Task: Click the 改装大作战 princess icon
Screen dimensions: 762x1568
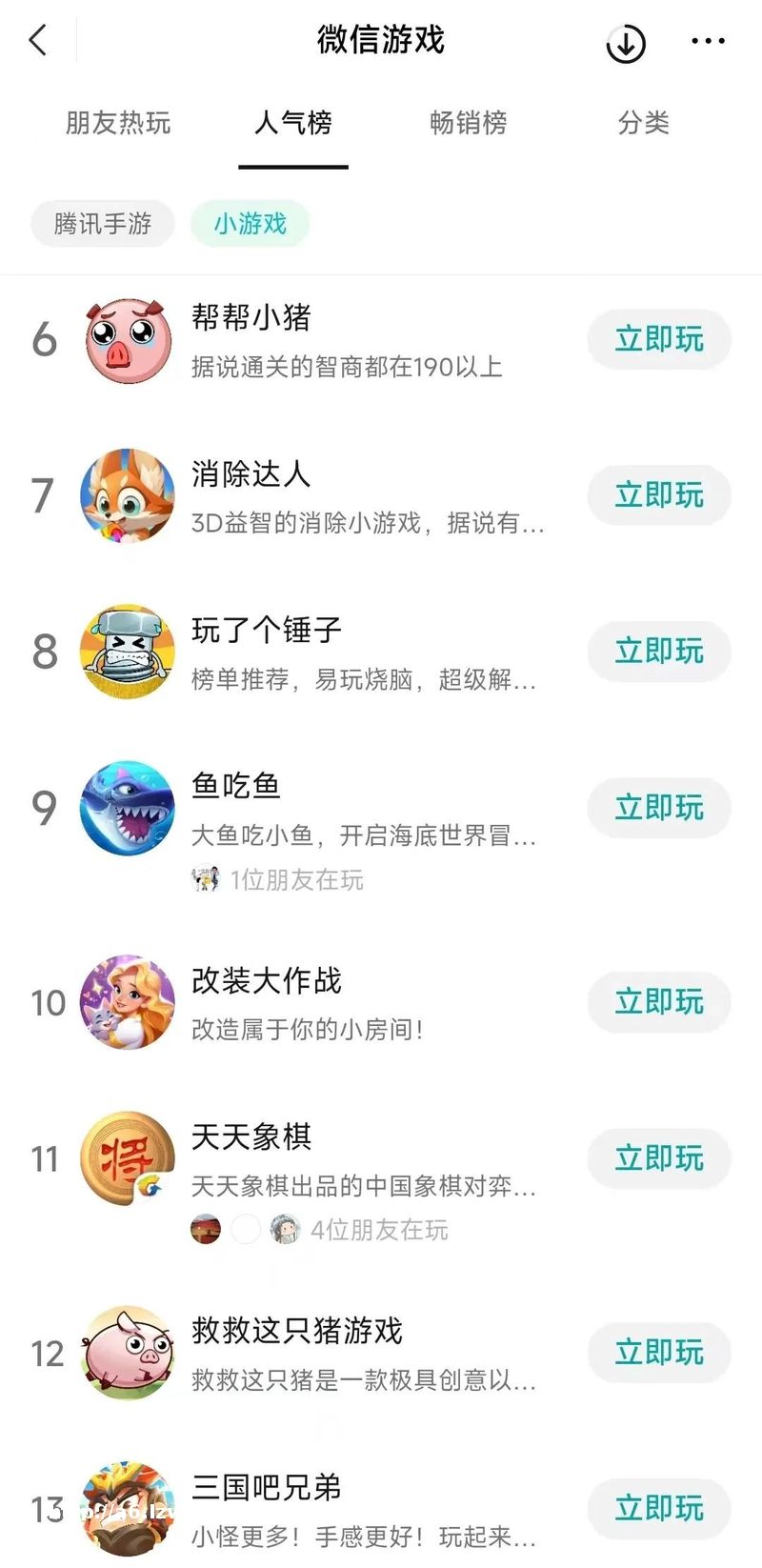Action: pos(128,1002)
